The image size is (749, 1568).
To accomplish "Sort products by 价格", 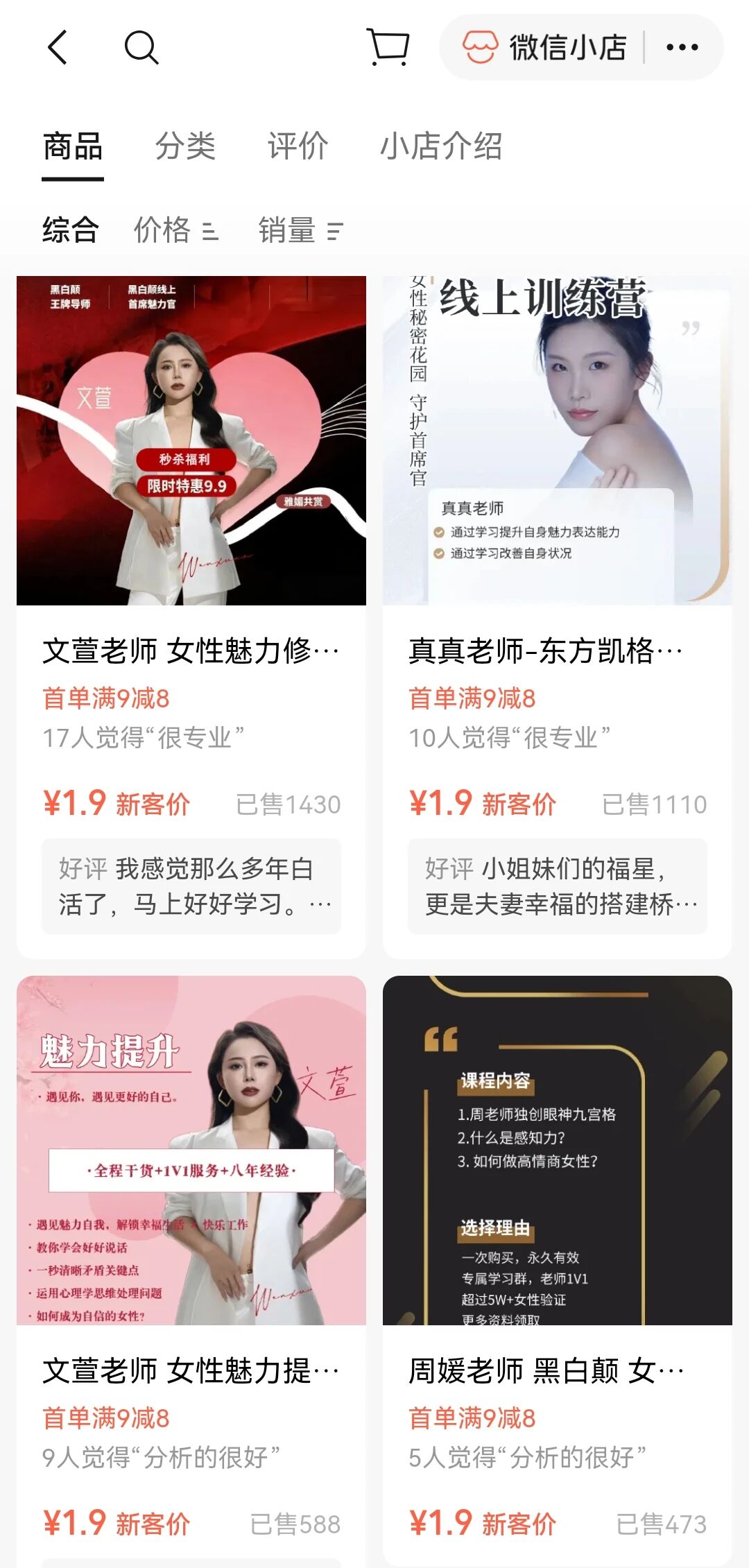I will [x=175, y=230].
